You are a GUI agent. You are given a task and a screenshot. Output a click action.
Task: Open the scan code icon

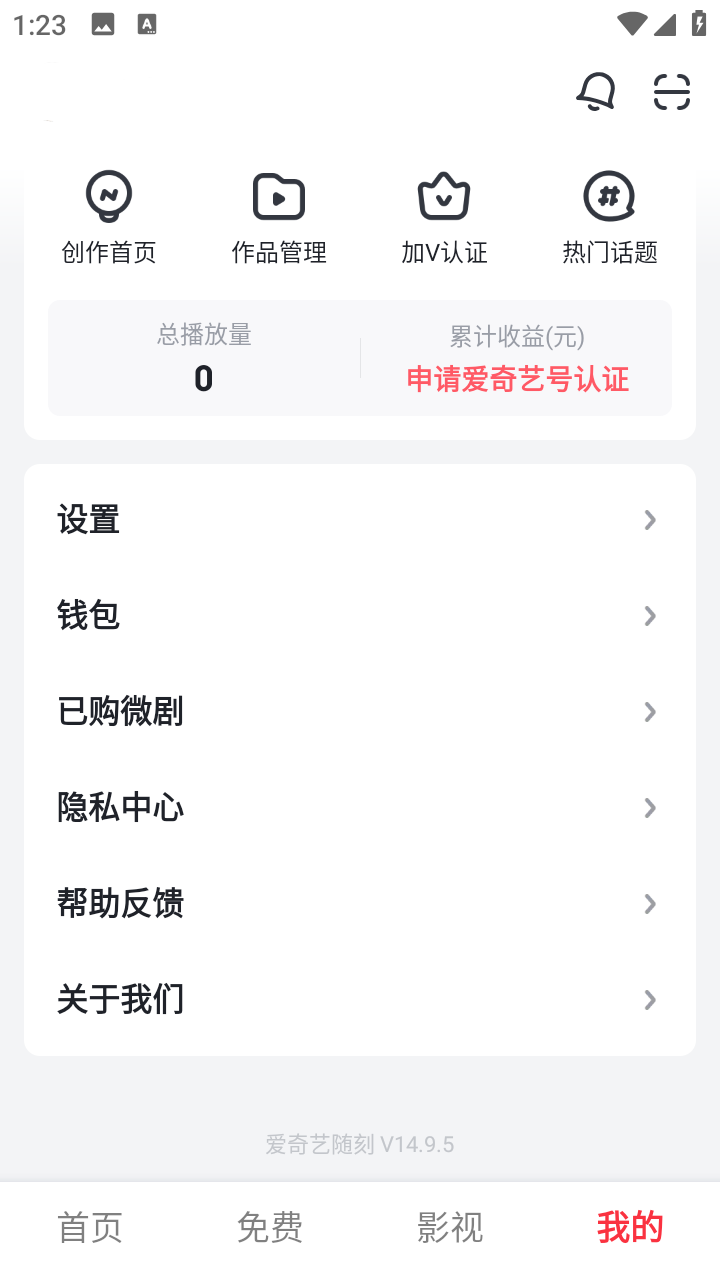(x=672, y=92)
